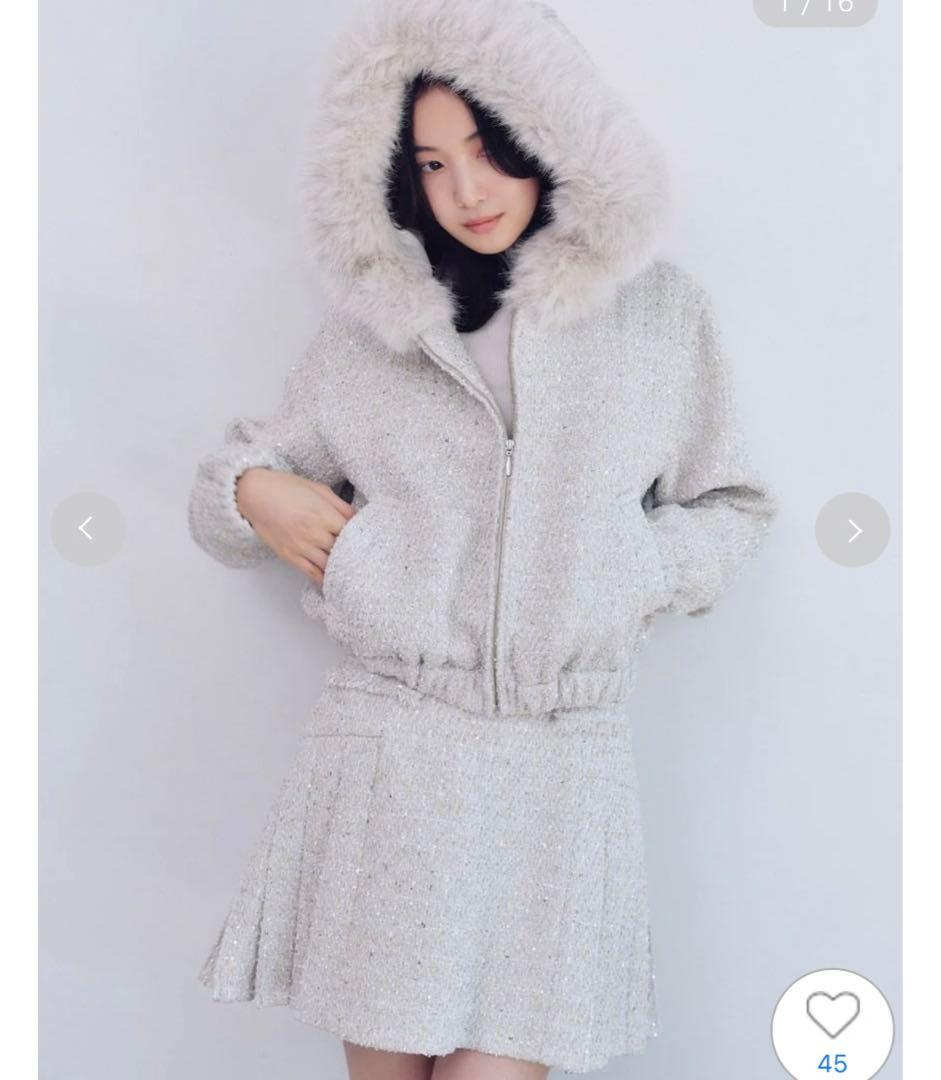The width and height of the screenshot is (941, 1080).
Task: Show the next product photo
Action: click(852, 530)
